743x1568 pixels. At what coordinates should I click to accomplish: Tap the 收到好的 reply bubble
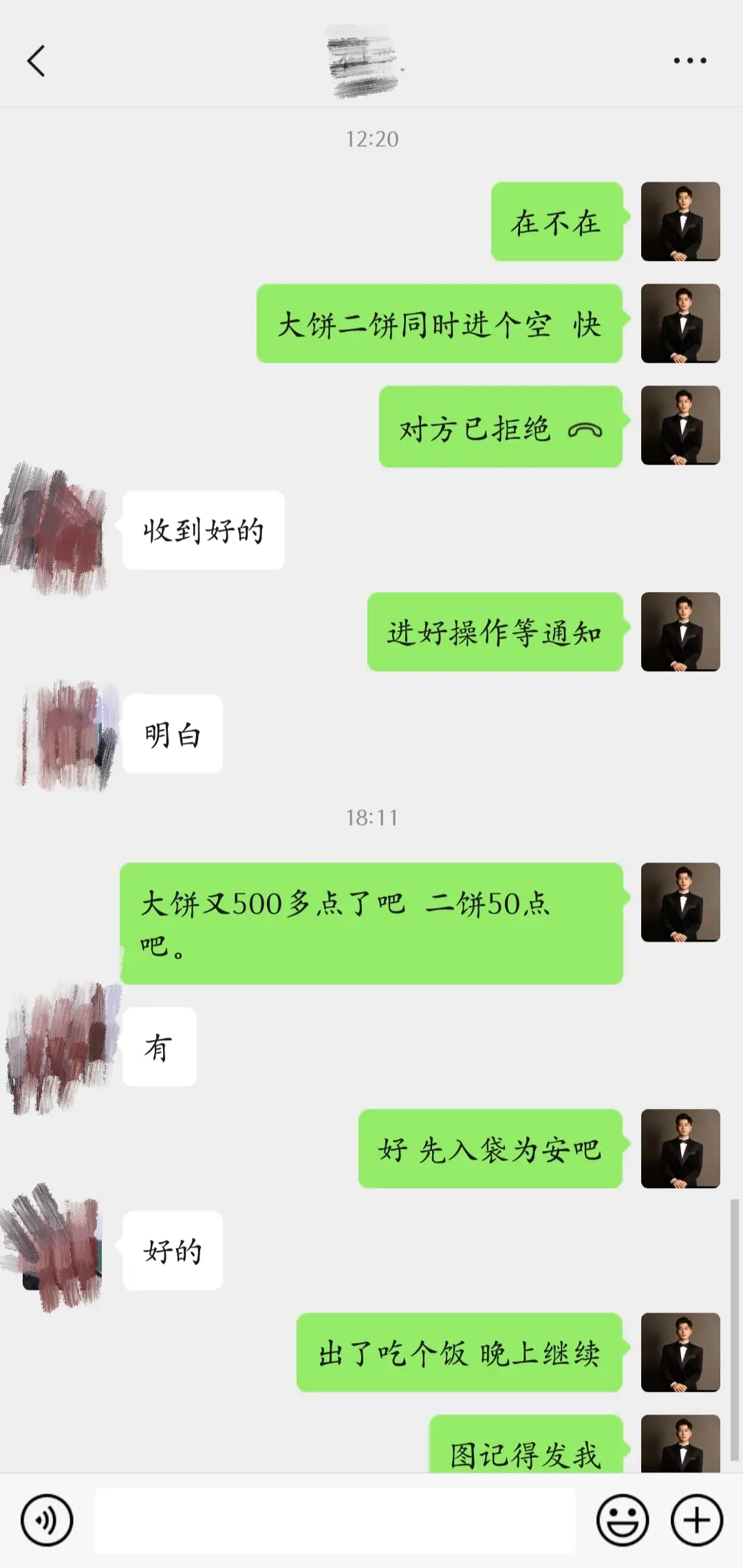tap(203, 530)
